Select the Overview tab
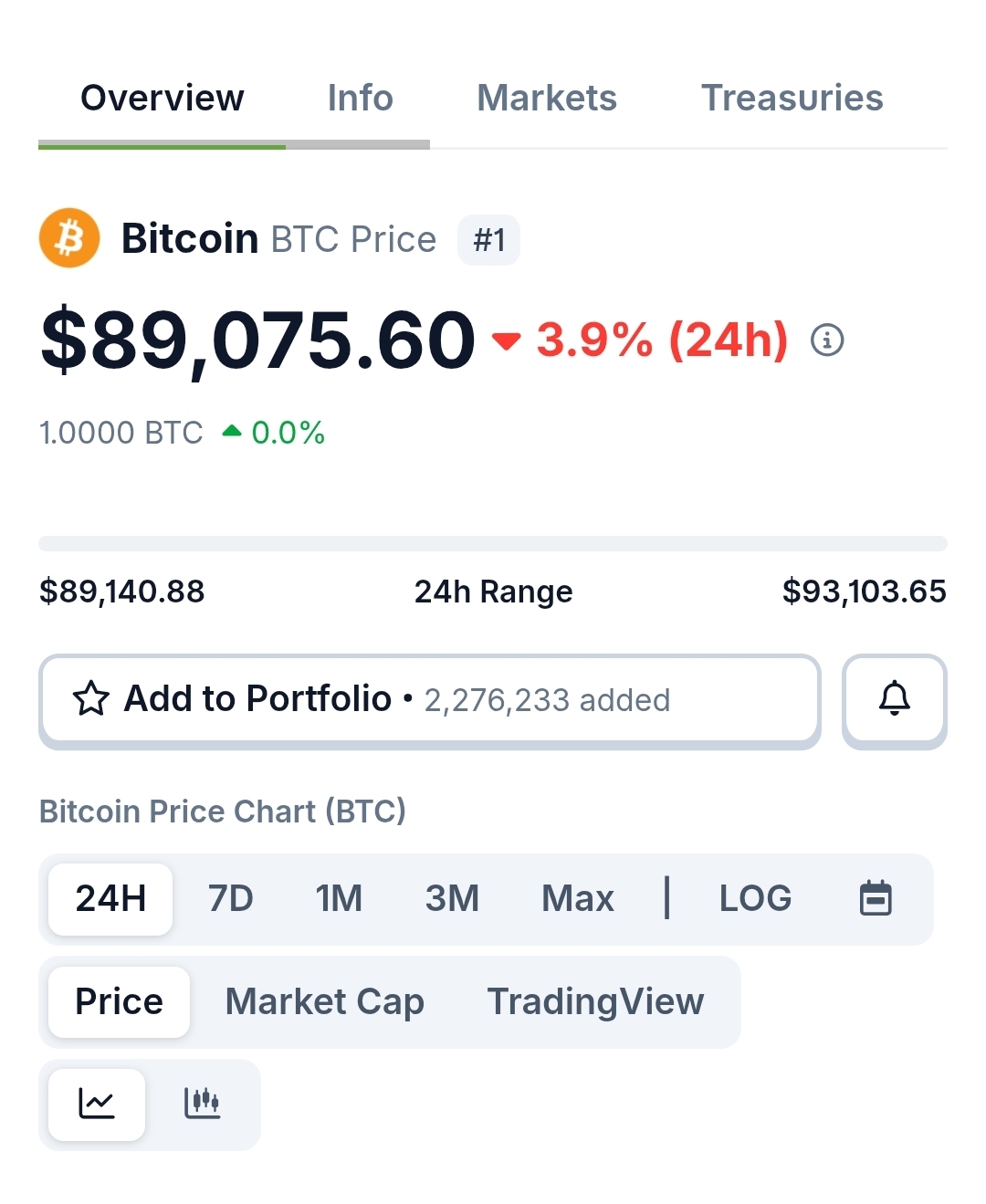986x1204 pixels. pyautogui.click(x=163, y=99)
